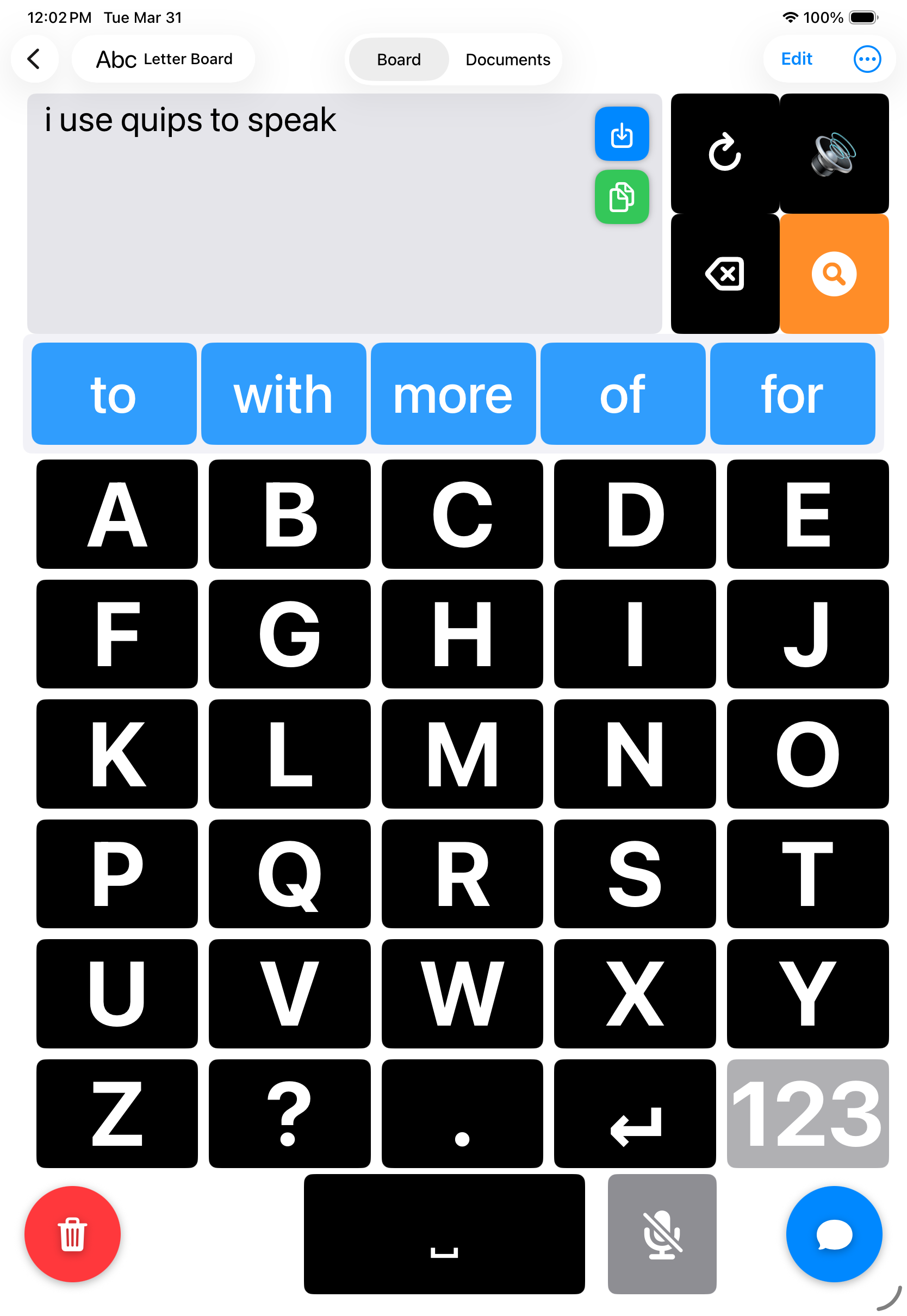Open search using the orange magnifier
This screenshot has width=907, height=1316.
(x=833, y=275)
